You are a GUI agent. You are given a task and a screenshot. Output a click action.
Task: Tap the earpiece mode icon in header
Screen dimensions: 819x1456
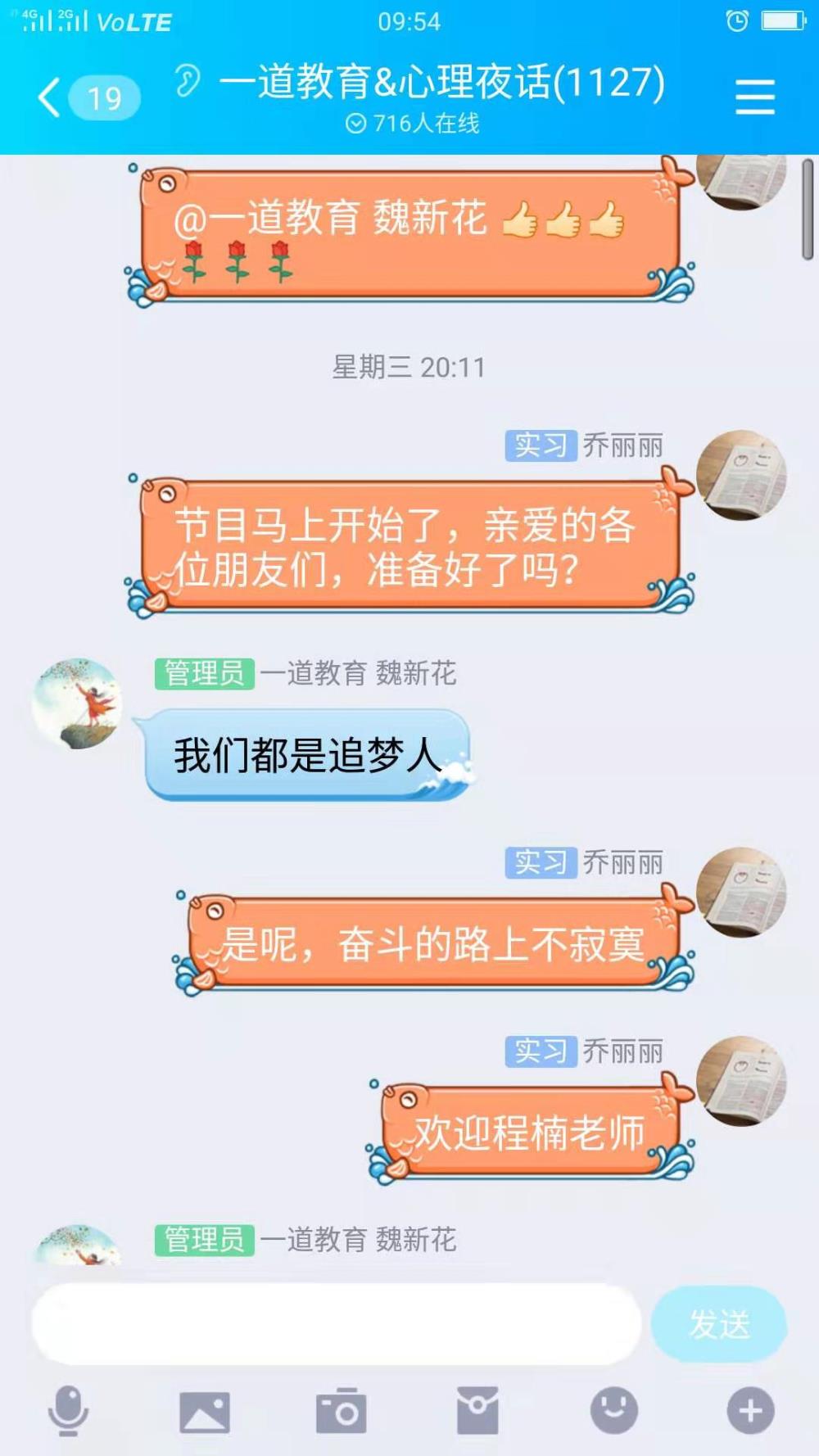point(188,81)
